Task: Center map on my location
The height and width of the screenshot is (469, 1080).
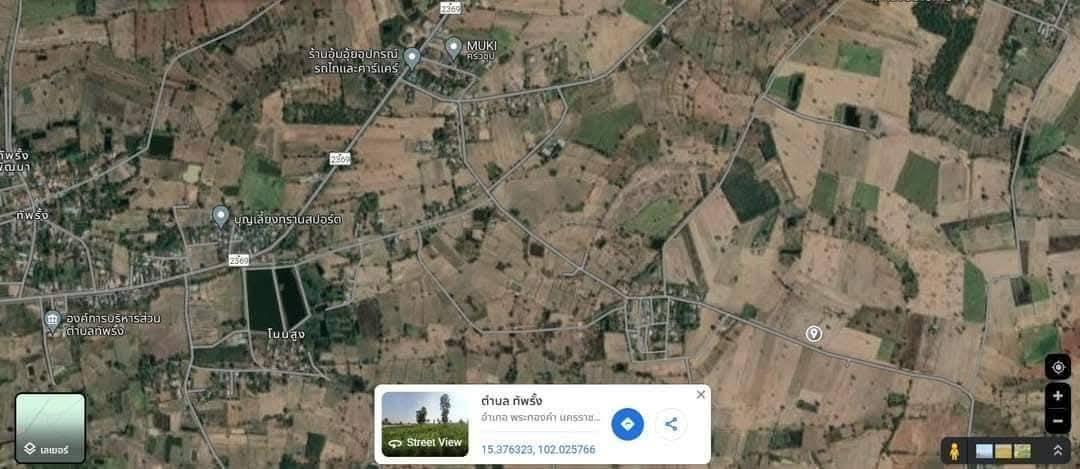Action: click(x=1058, y=367)
